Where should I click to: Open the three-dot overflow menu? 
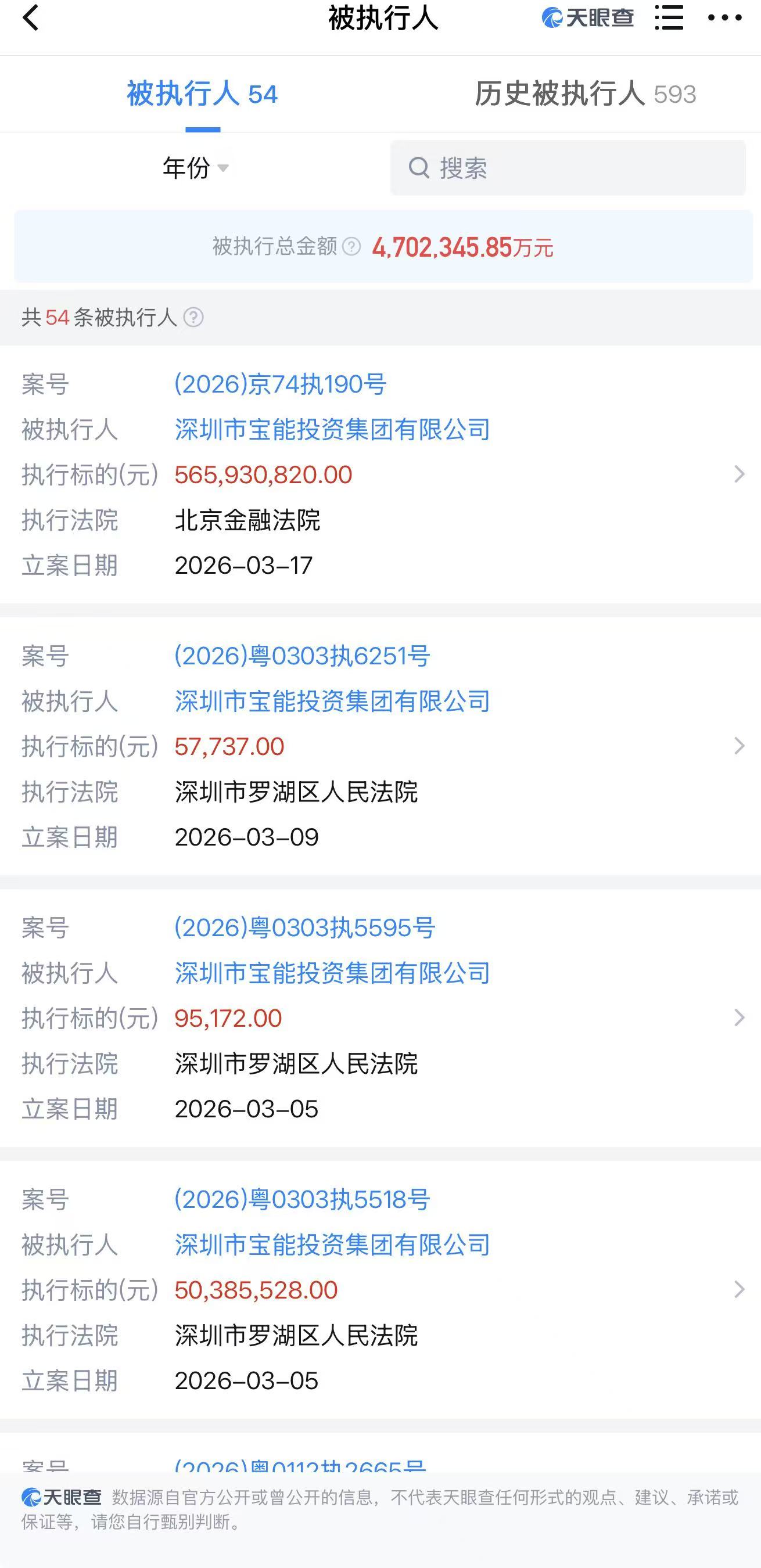(724, 17)
